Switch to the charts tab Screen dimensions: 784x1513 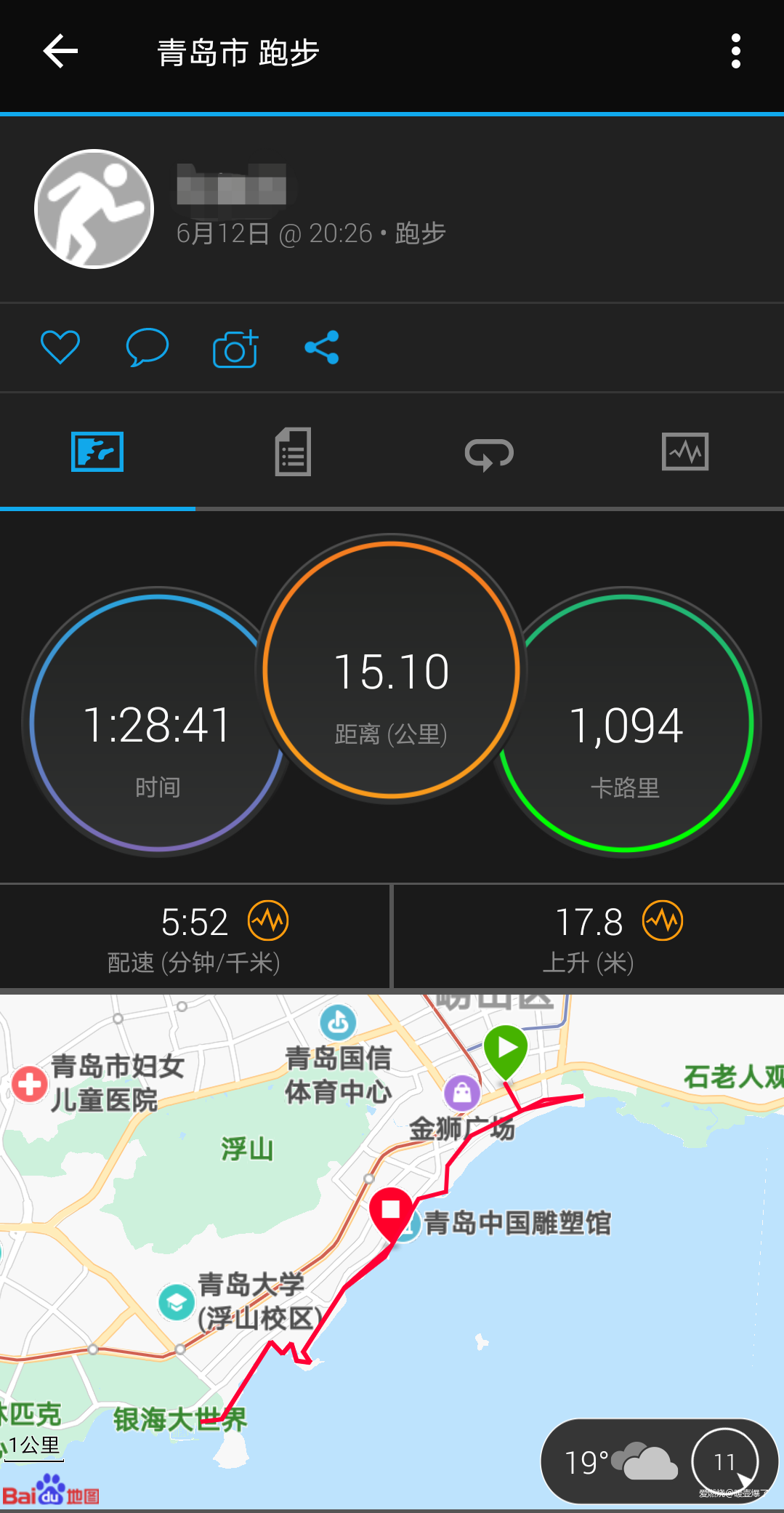pyautogui.click(x=686, y=451)
